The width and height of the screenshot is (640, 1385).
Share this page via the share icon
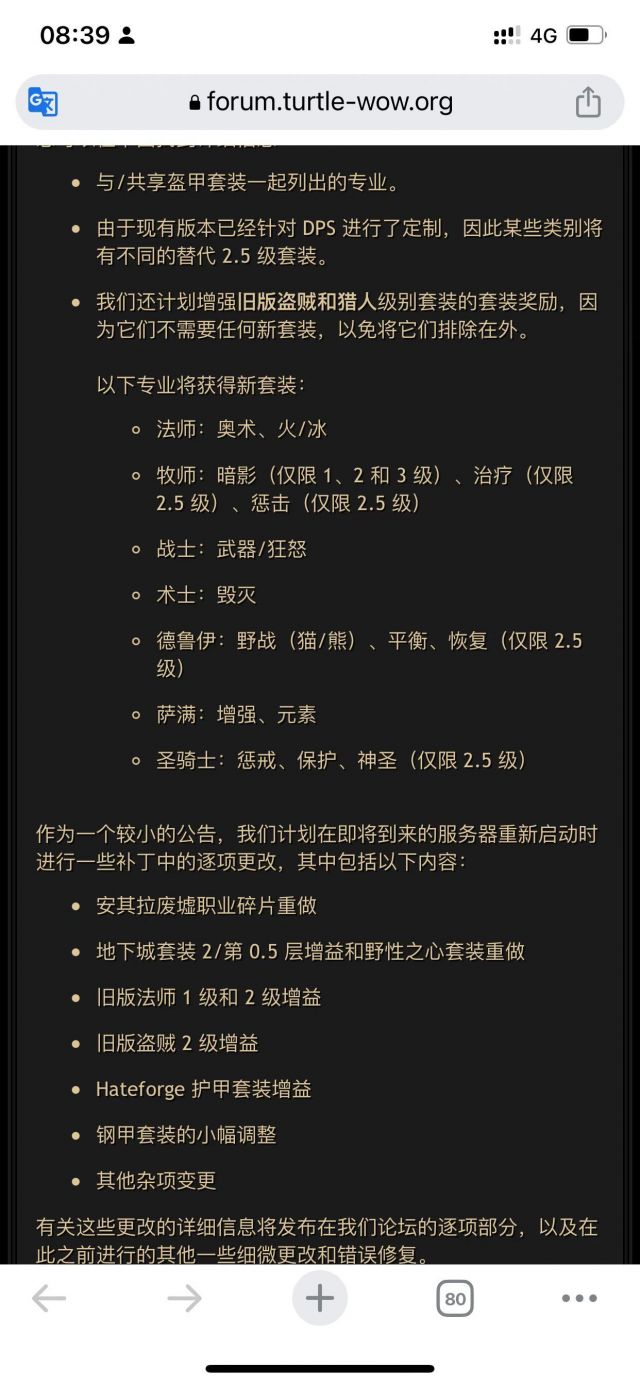tap(588, 102)
